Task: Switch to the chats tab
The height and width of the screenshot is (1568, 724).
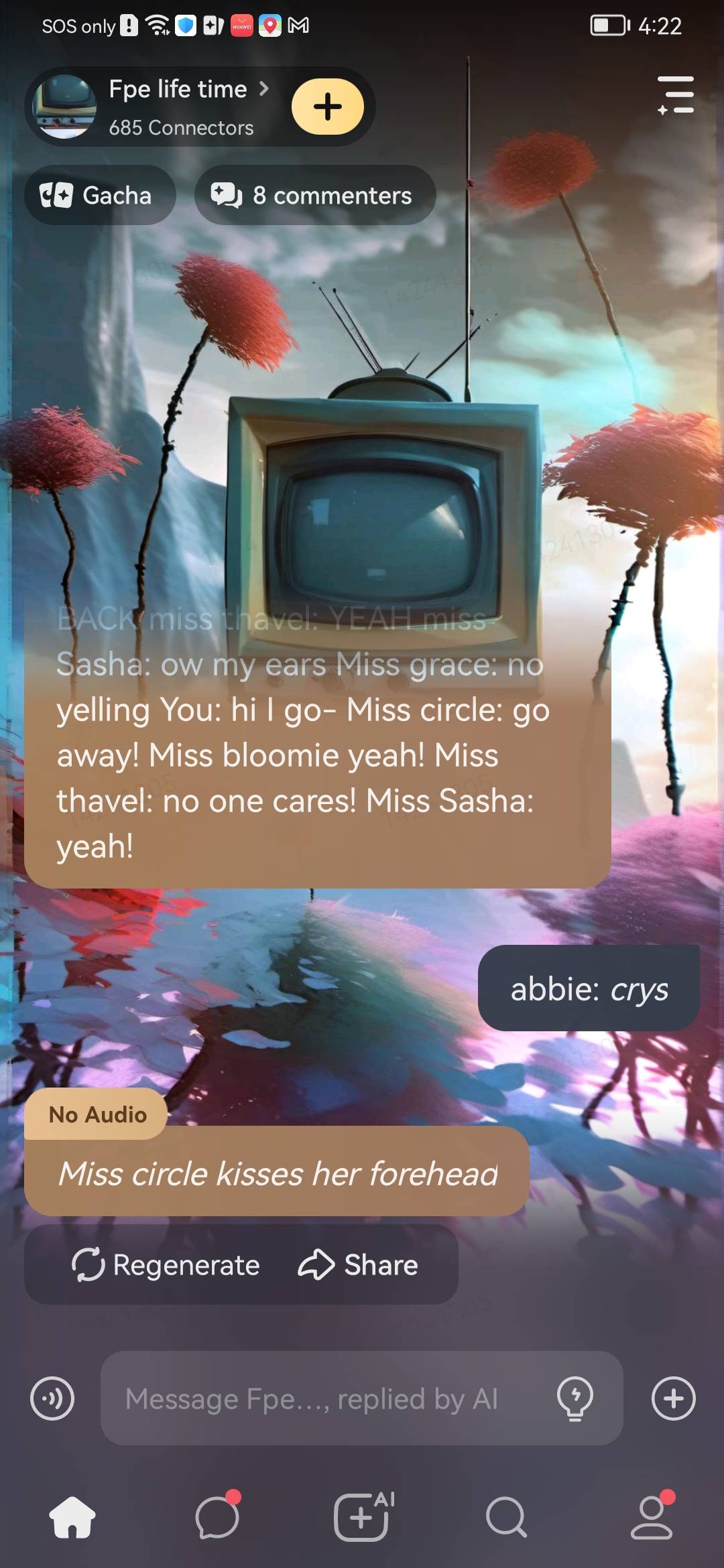Action: point(217,1517)
